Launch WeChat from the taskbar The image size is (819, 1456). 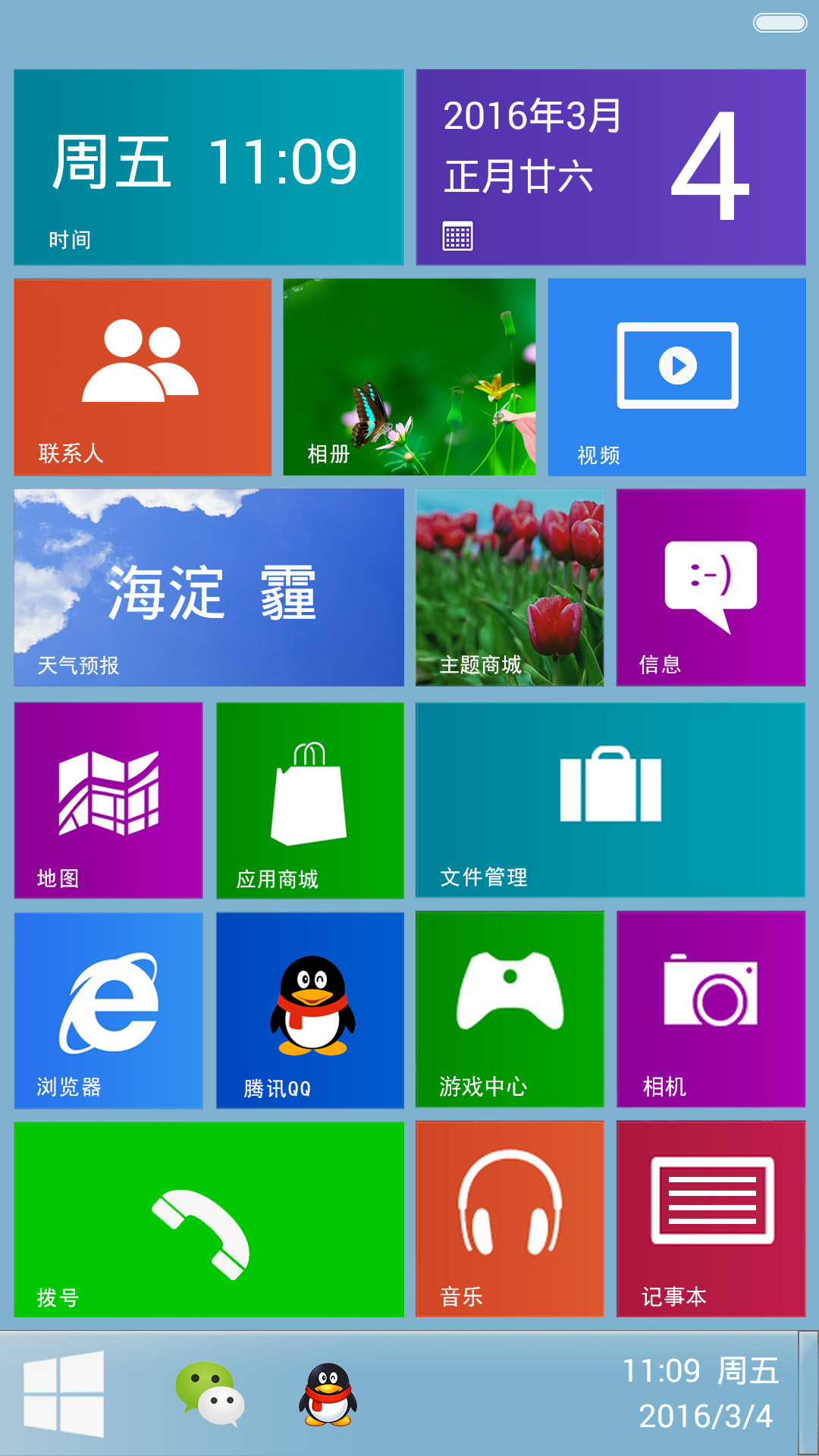tap(209, 1394)
